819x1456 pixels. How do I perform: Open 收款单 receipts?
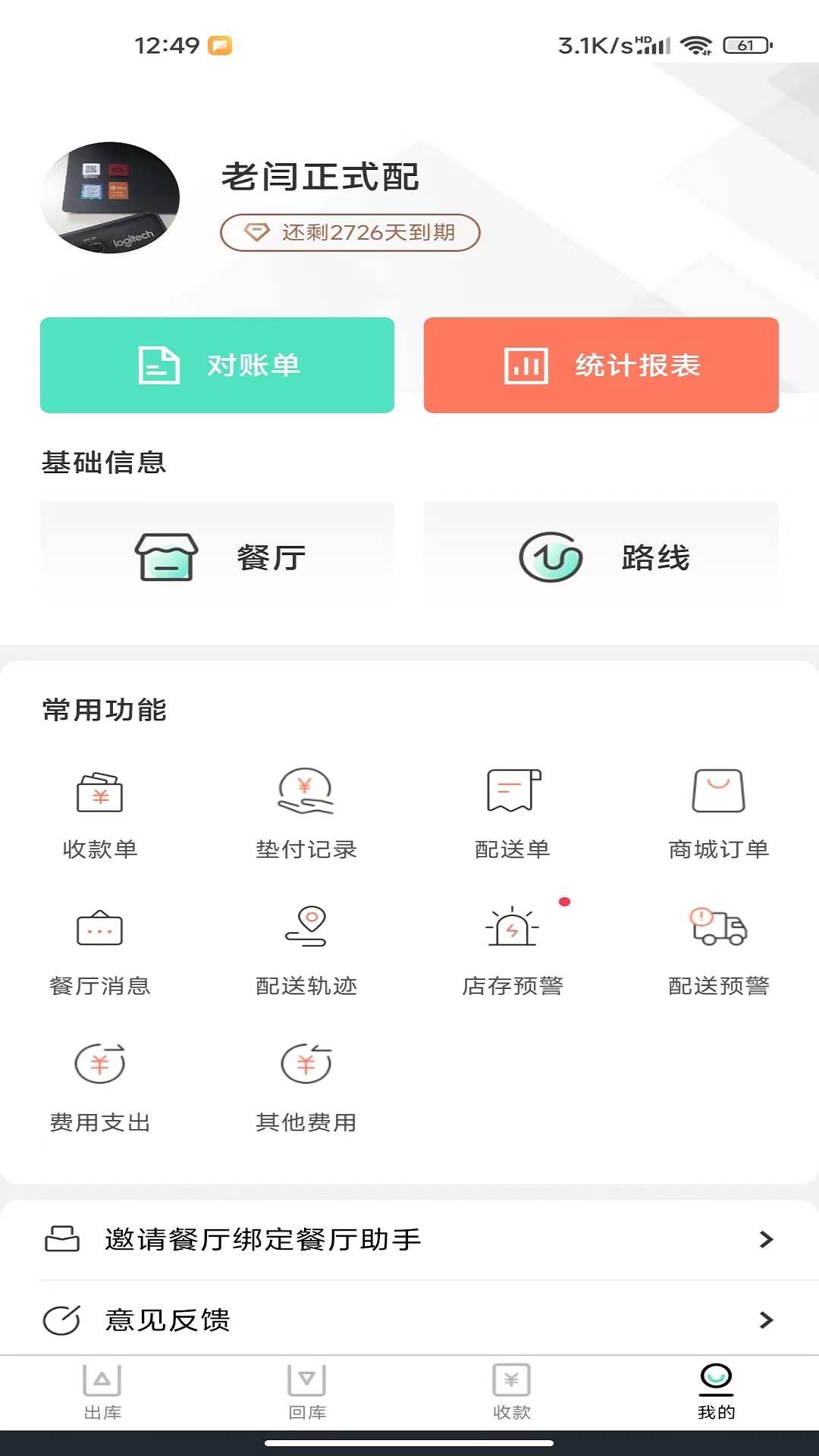(x=99, y=813)
